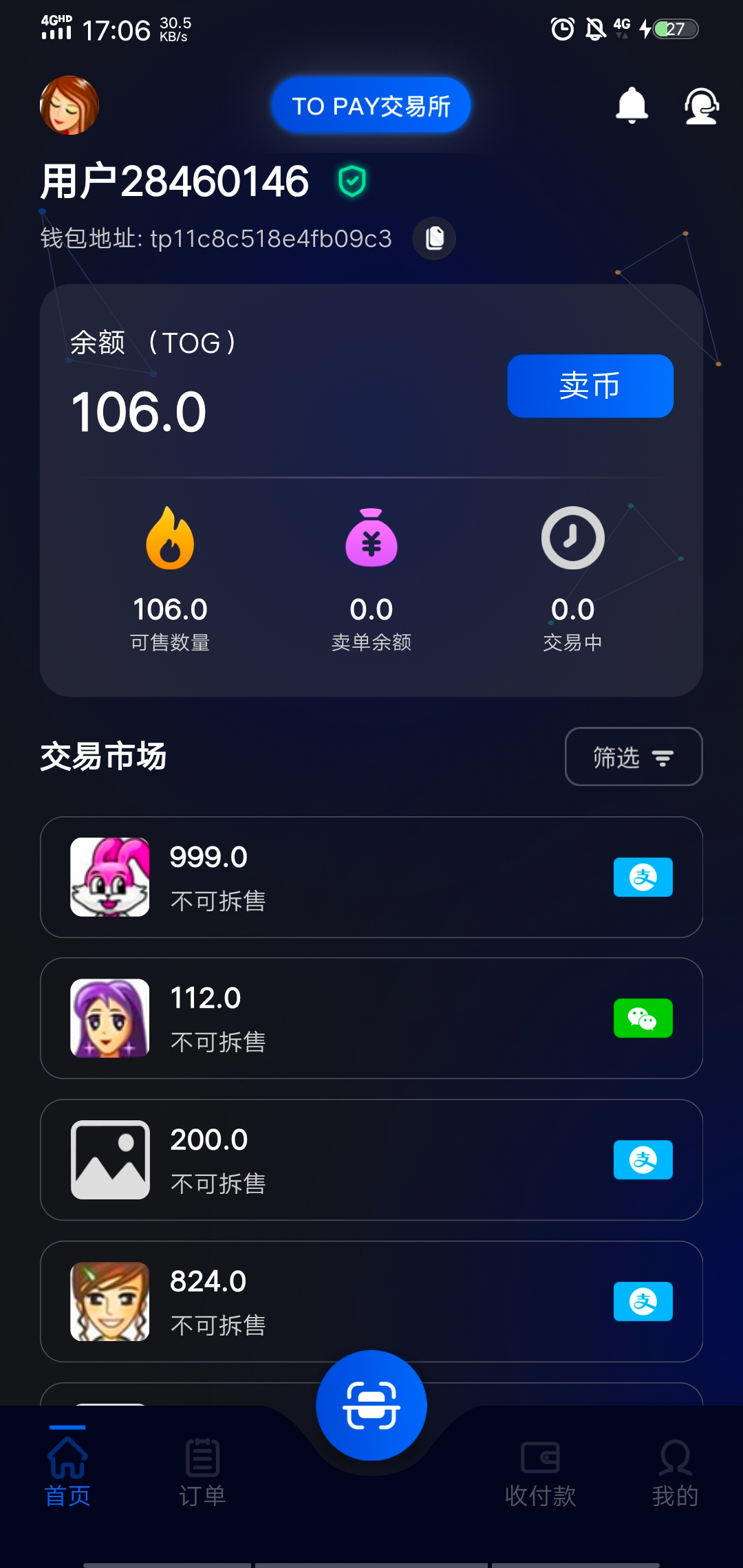Open the notifications bell
Viewport: 743px width, 1568px height.
pos(632,105)
